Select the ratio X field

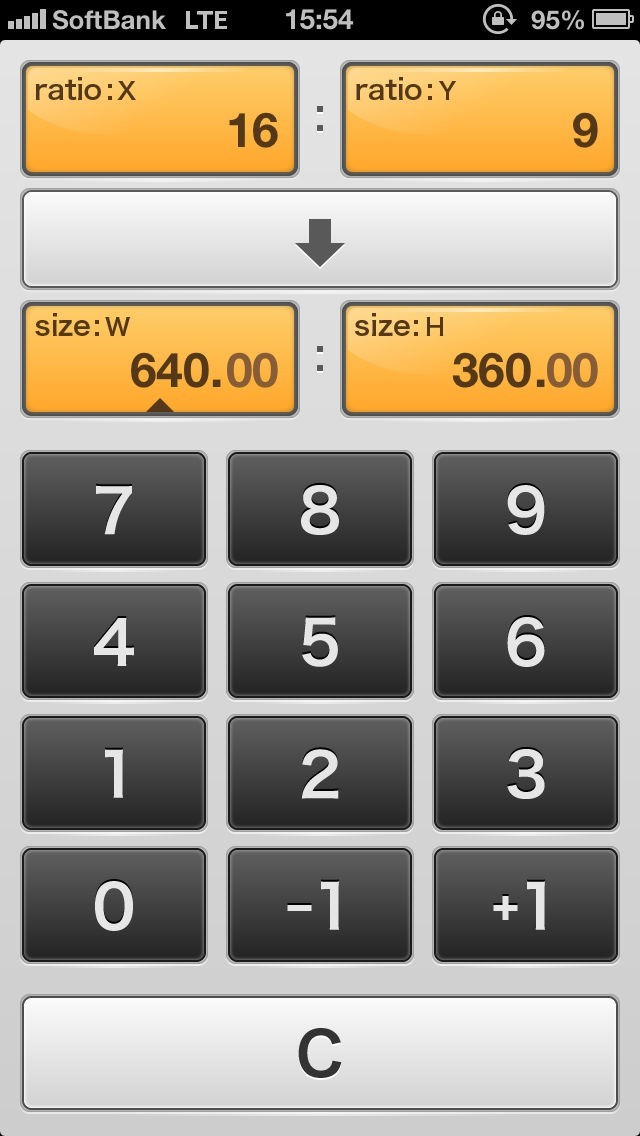pos(160,119)
